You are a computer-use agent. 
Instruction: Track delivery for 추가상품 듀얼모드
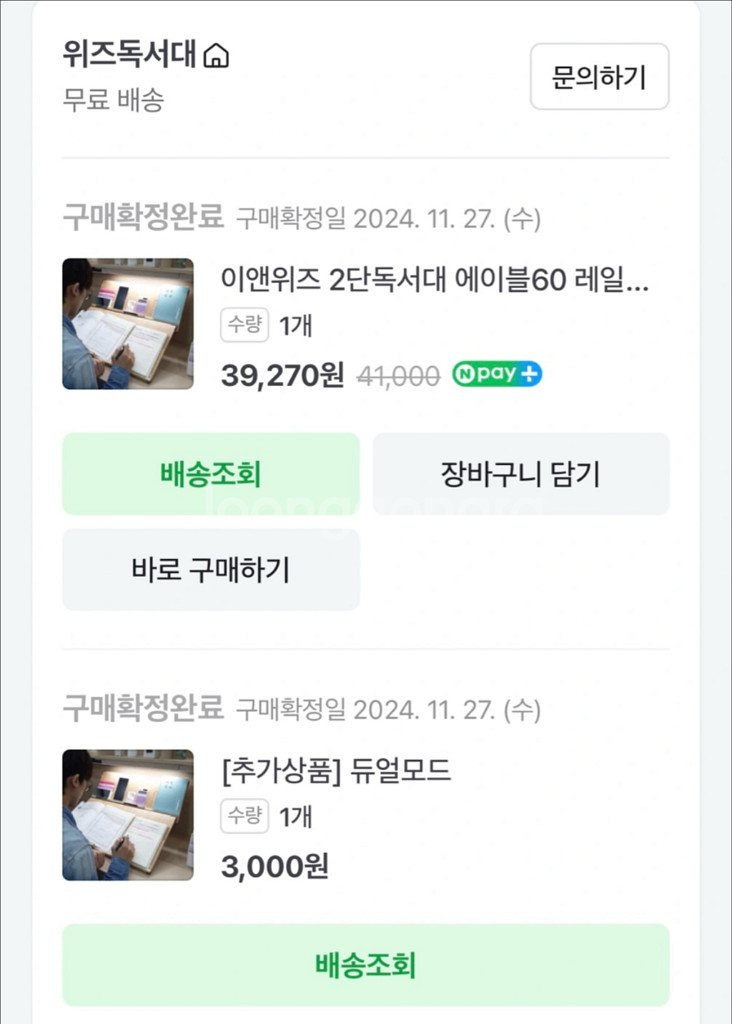point(365,965)
